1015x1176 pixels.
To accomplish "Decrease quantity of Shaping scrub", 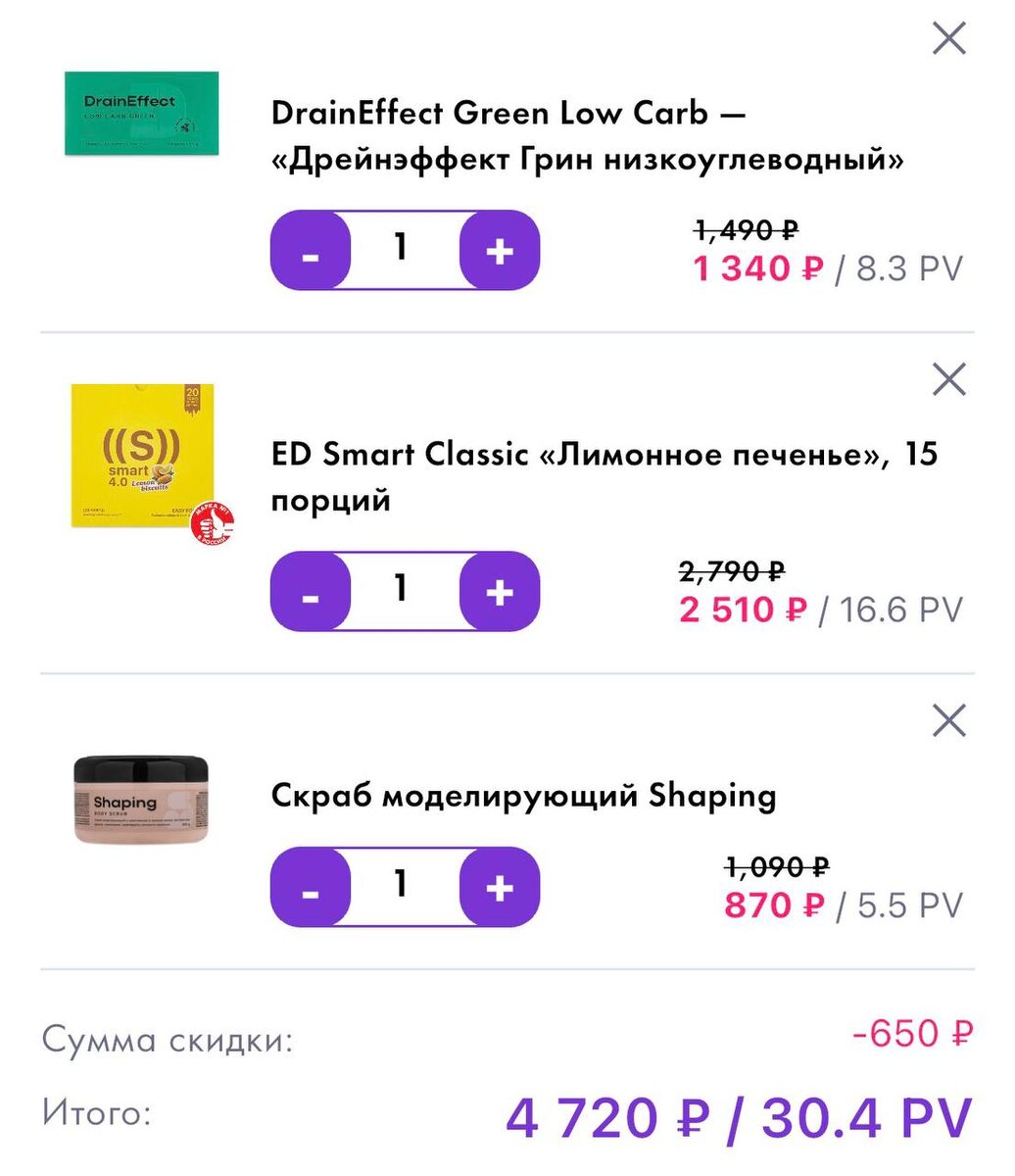I will click(311, 888).
